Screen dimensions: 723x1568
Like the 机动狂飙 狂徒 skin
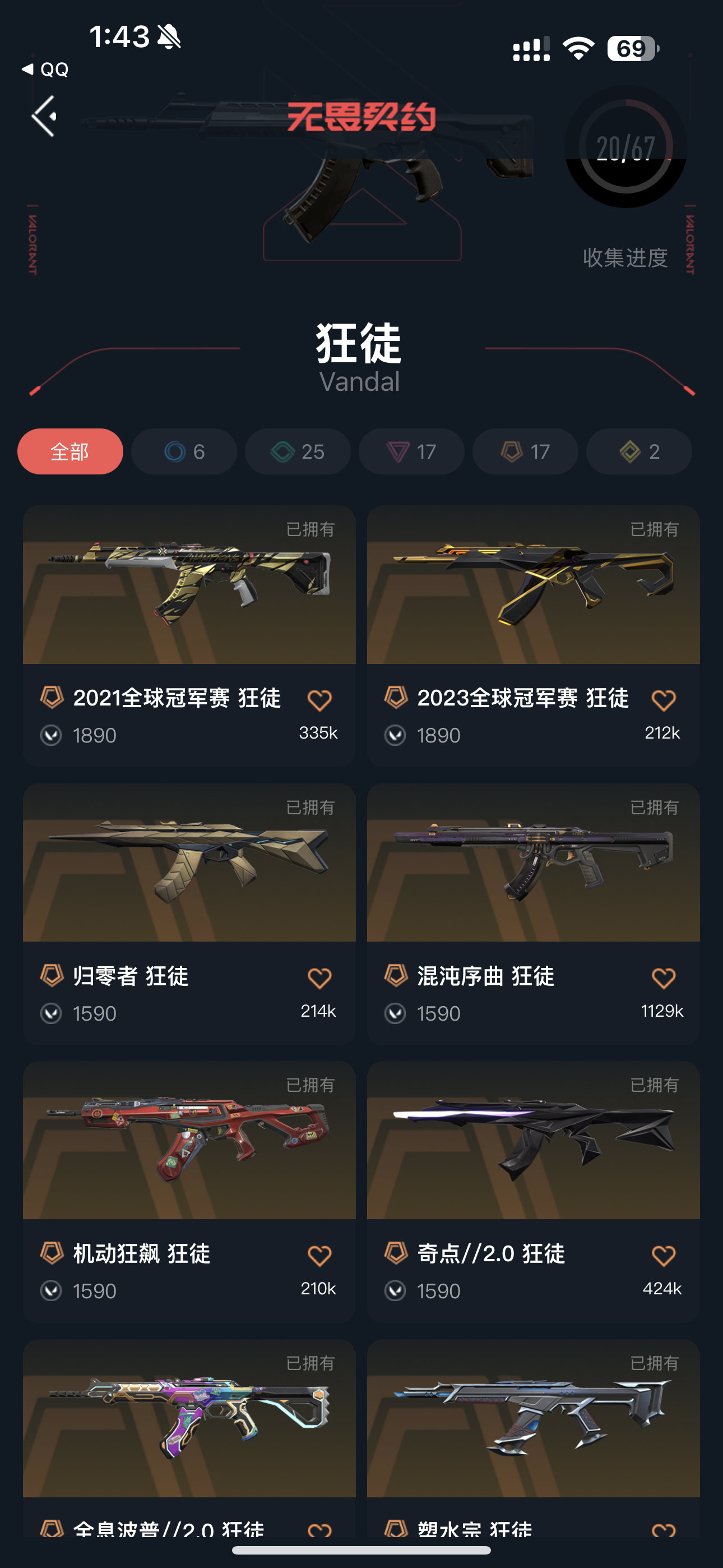pyautogui.click(x=319, y=1256)
